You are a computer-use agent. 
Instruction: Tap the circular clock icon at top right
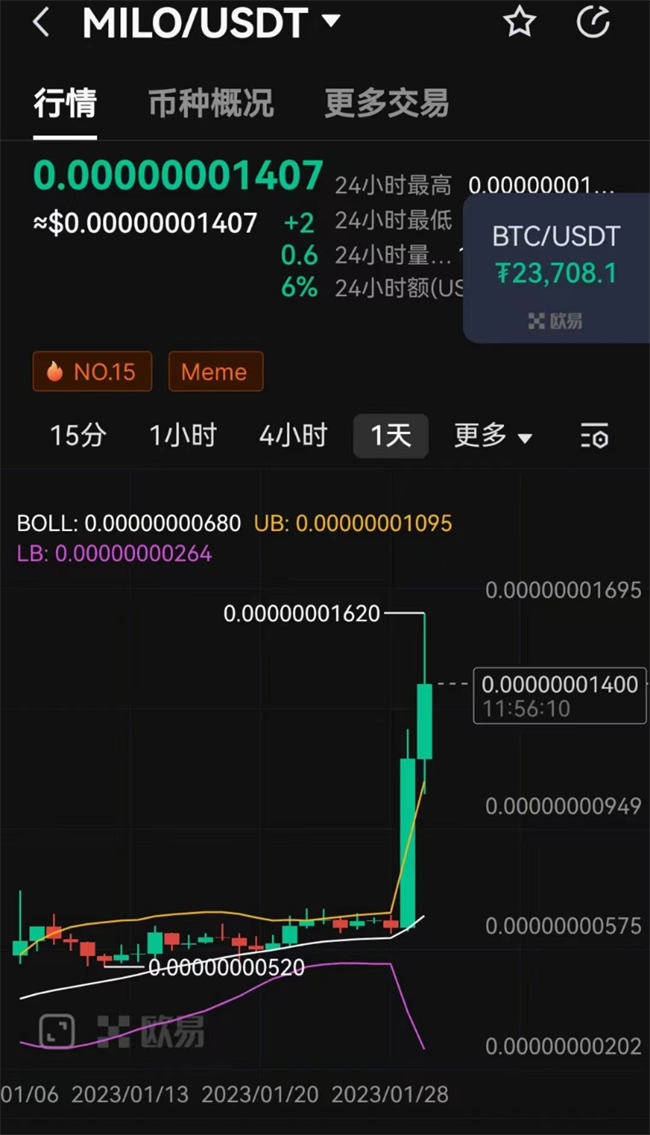point(593,22)
